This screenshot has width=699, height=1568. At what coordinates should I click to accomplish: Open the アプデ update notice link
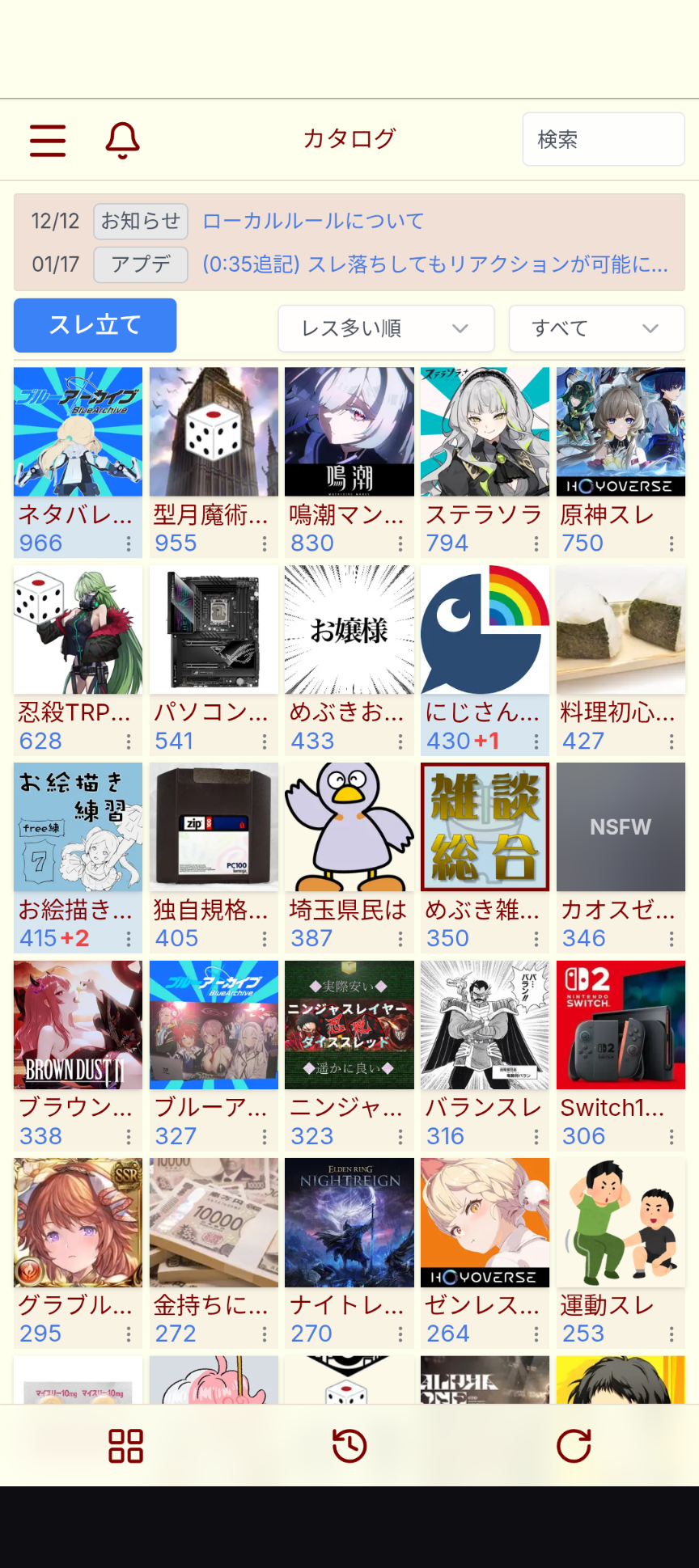(x=434, y=264)
